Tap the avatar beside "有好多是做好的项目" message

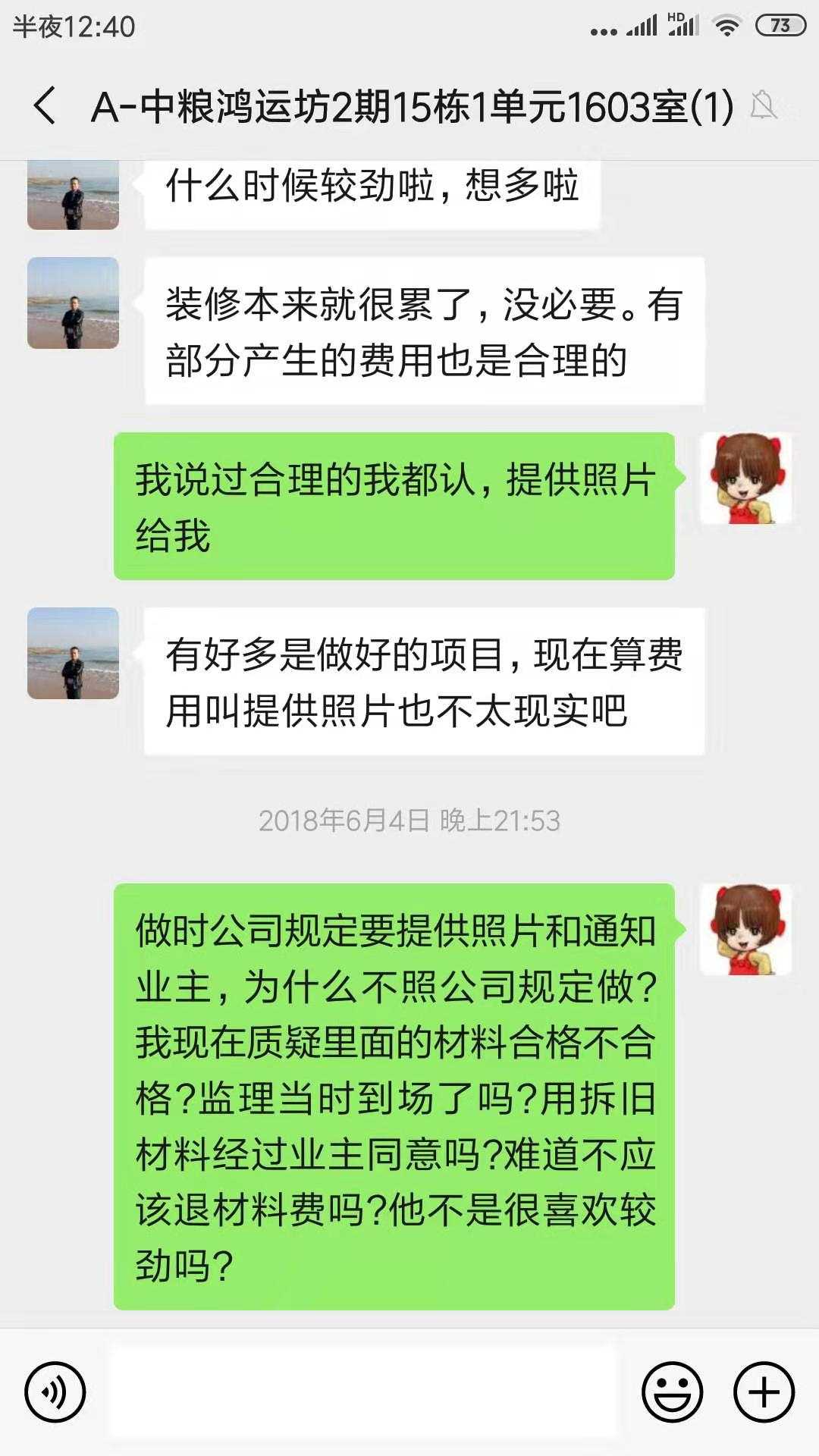point(73,653)
